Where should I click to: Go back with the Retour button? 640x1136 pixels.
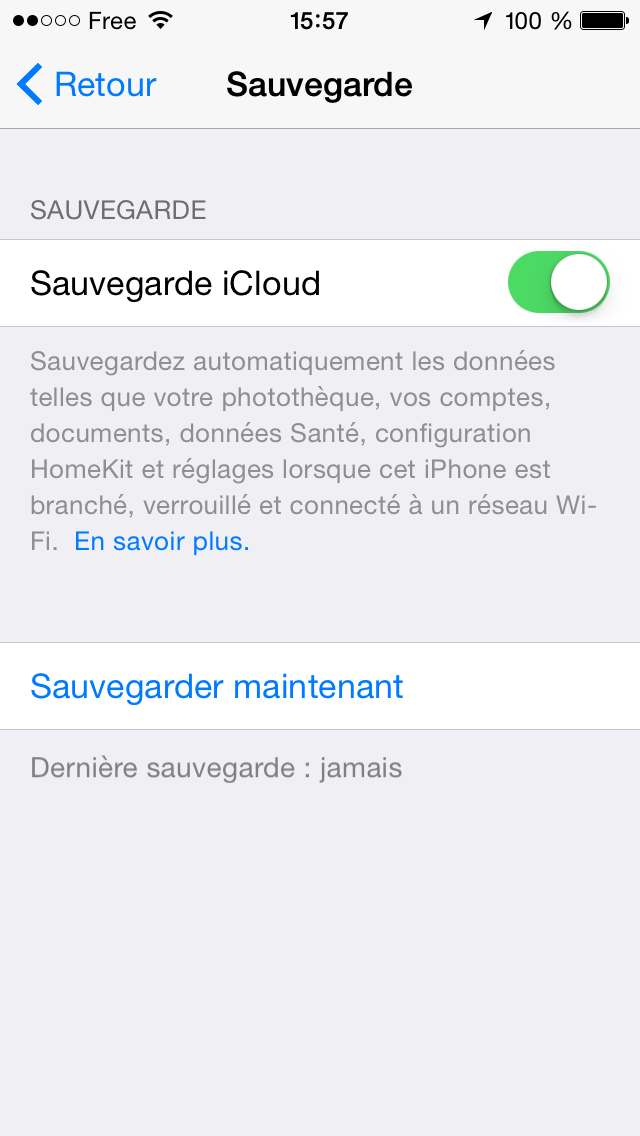coord(86,85)
